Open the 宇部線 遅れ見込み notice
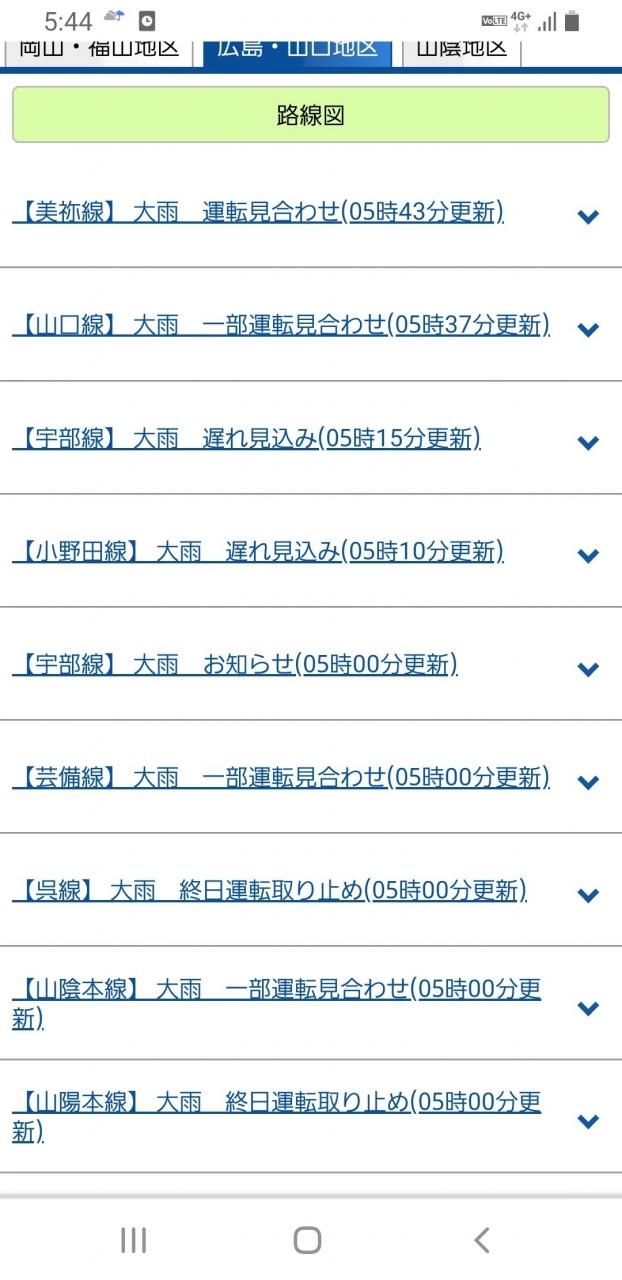 [246, 439]
